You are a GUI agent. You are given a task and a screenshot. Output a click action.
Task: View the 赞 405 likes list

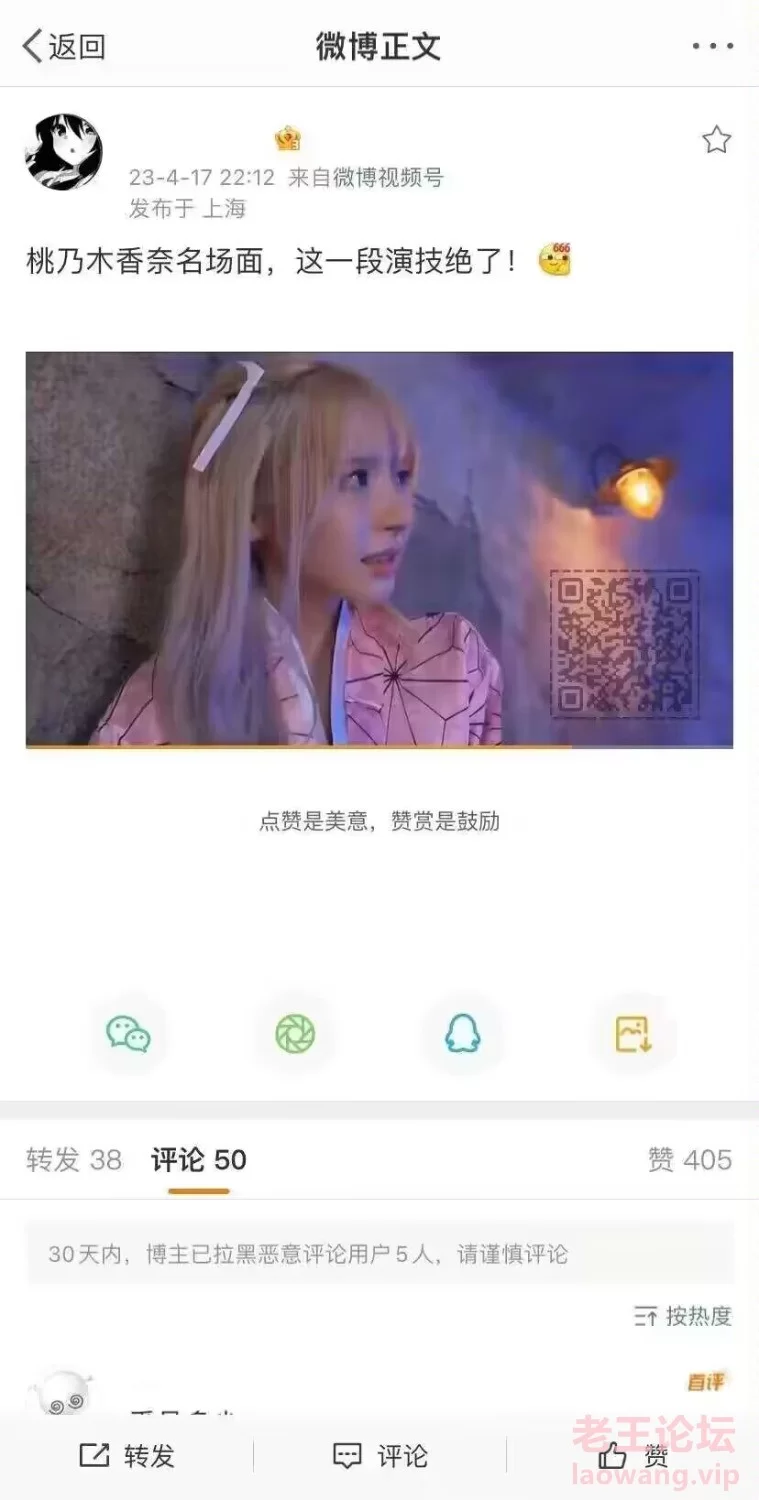pos(690,1160)
